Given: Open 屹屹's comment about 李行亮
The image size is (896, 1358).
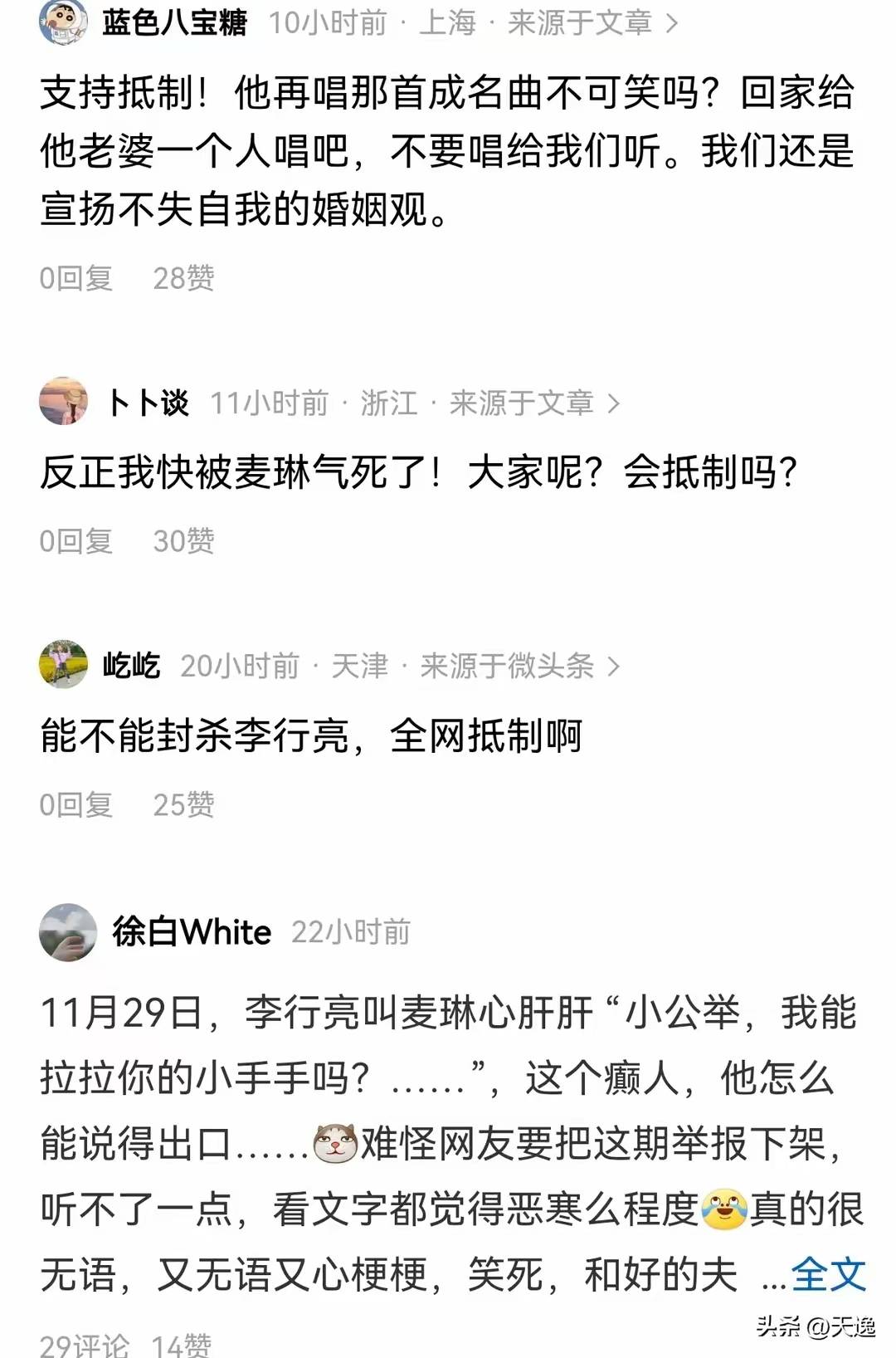Looking at the screenshot, I should coord(311,736).
